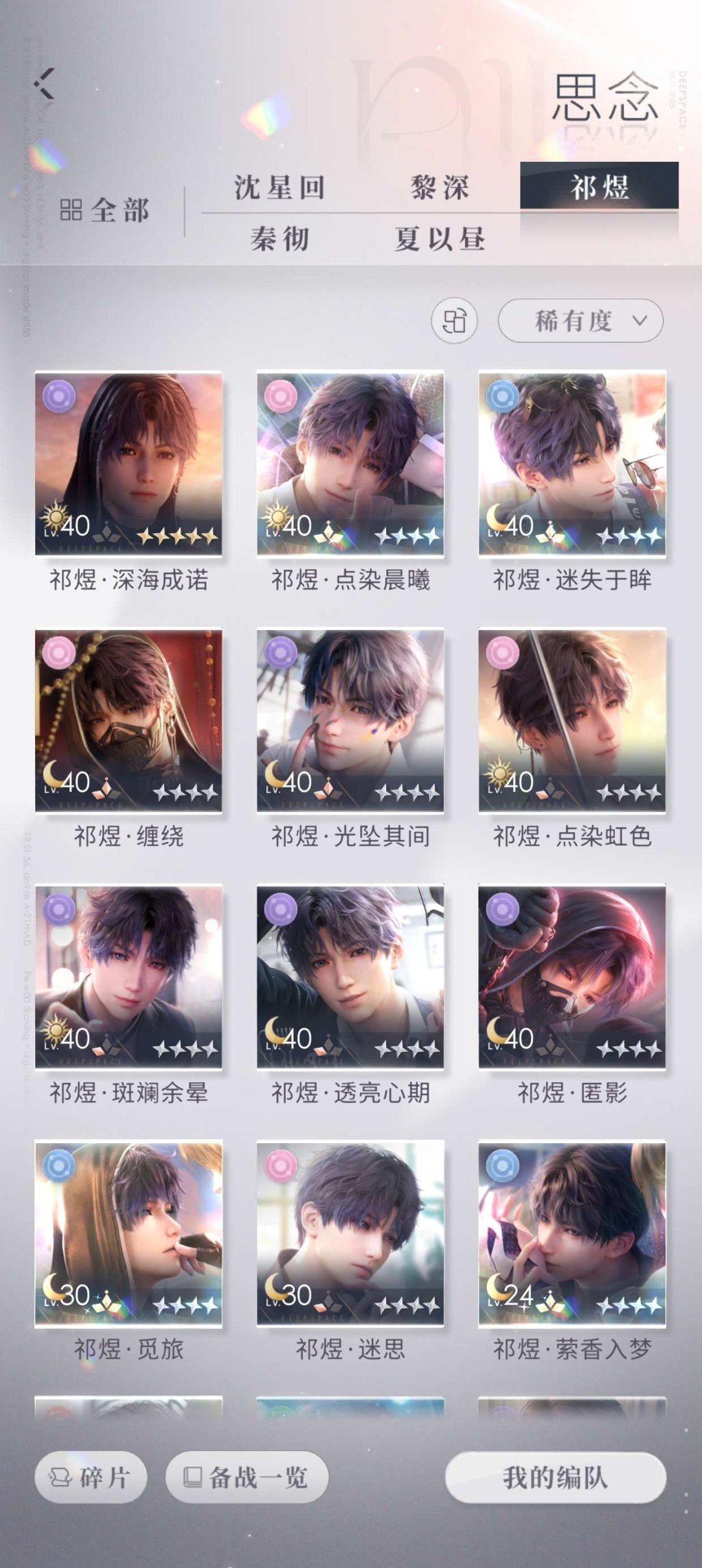Go back using the top-left arrow

(x=45, y=83)
